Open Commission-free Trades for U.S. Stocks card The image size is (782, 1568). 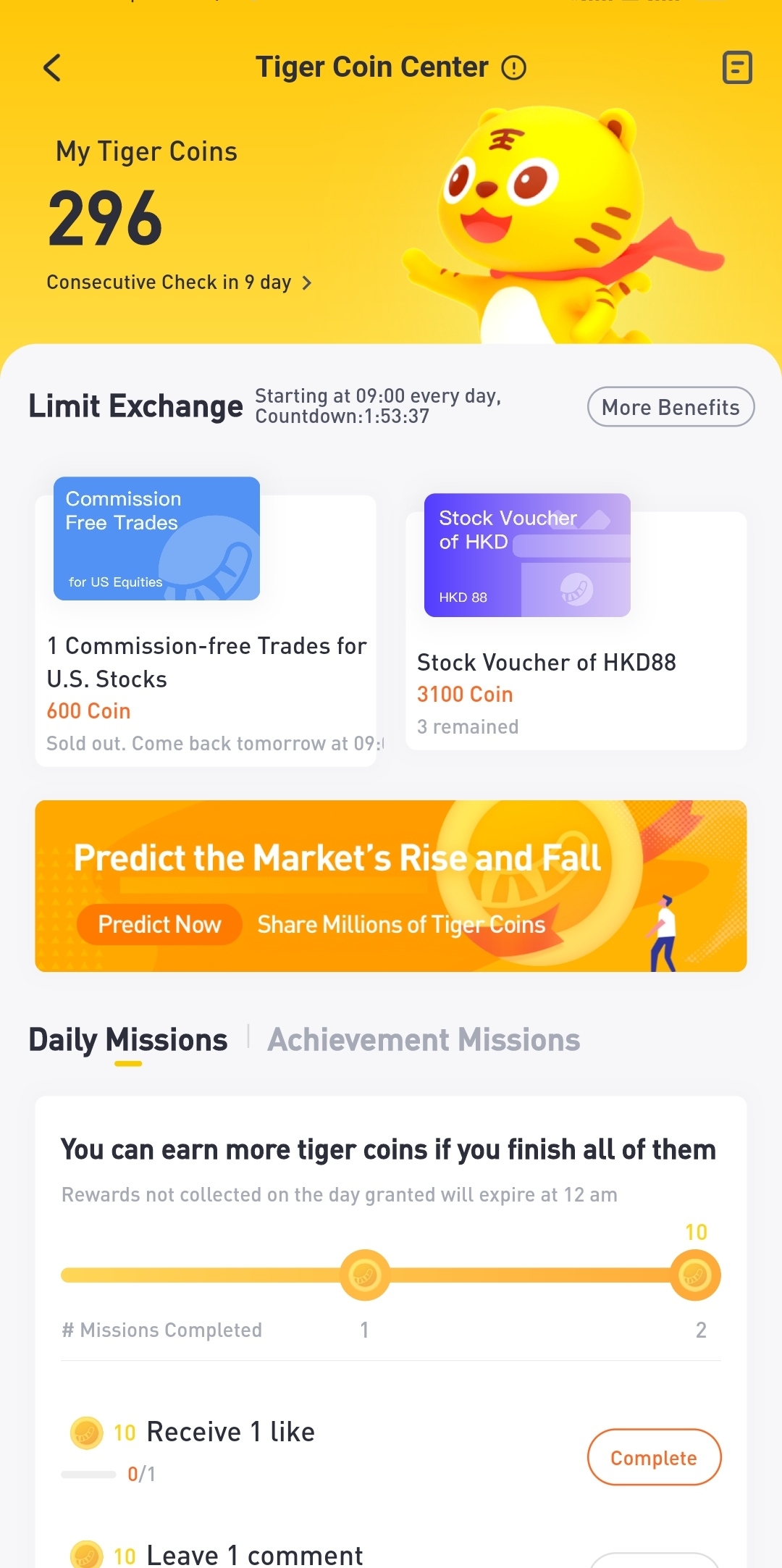point(206,630)
